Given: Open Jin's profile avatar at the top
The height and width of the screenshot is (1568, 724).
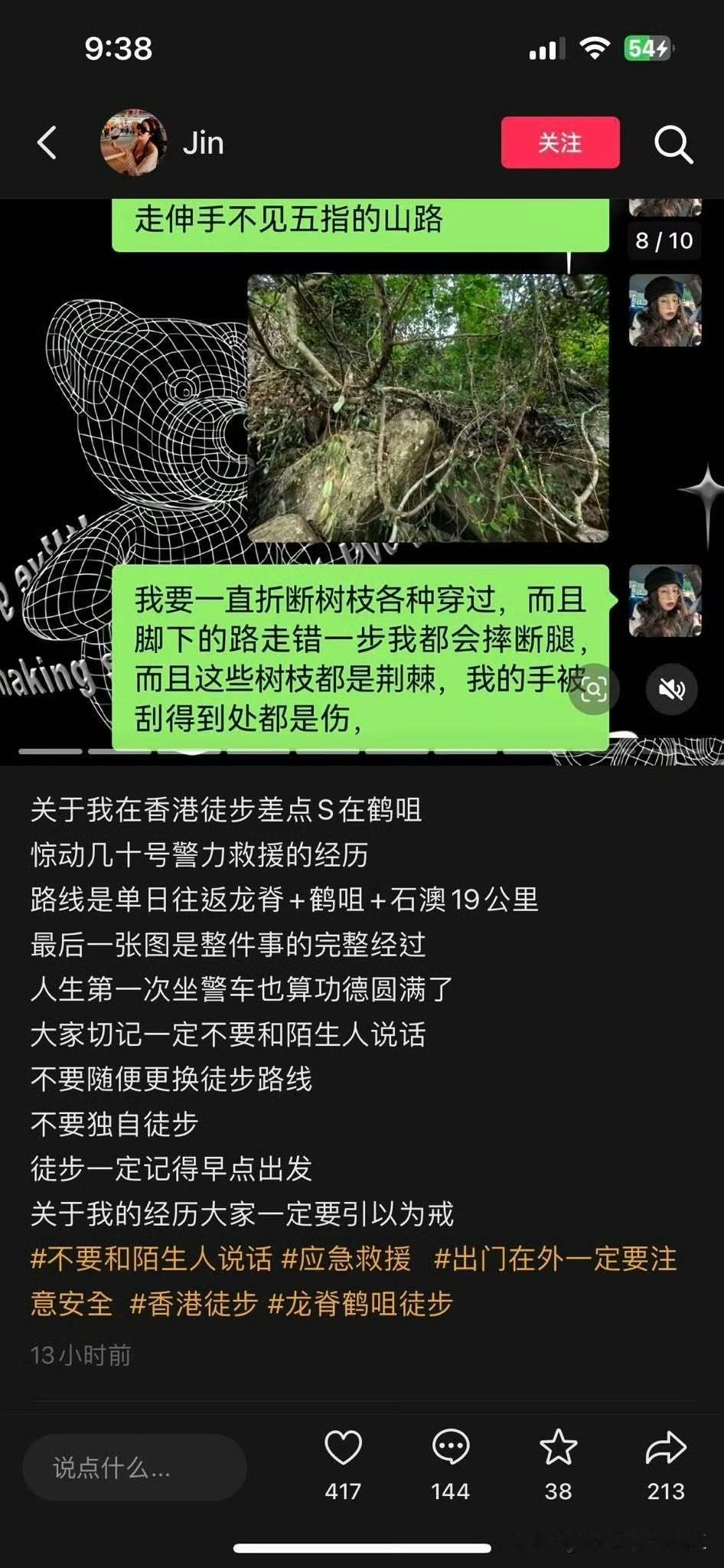Looking at the screenshot, I should (132, 143).
